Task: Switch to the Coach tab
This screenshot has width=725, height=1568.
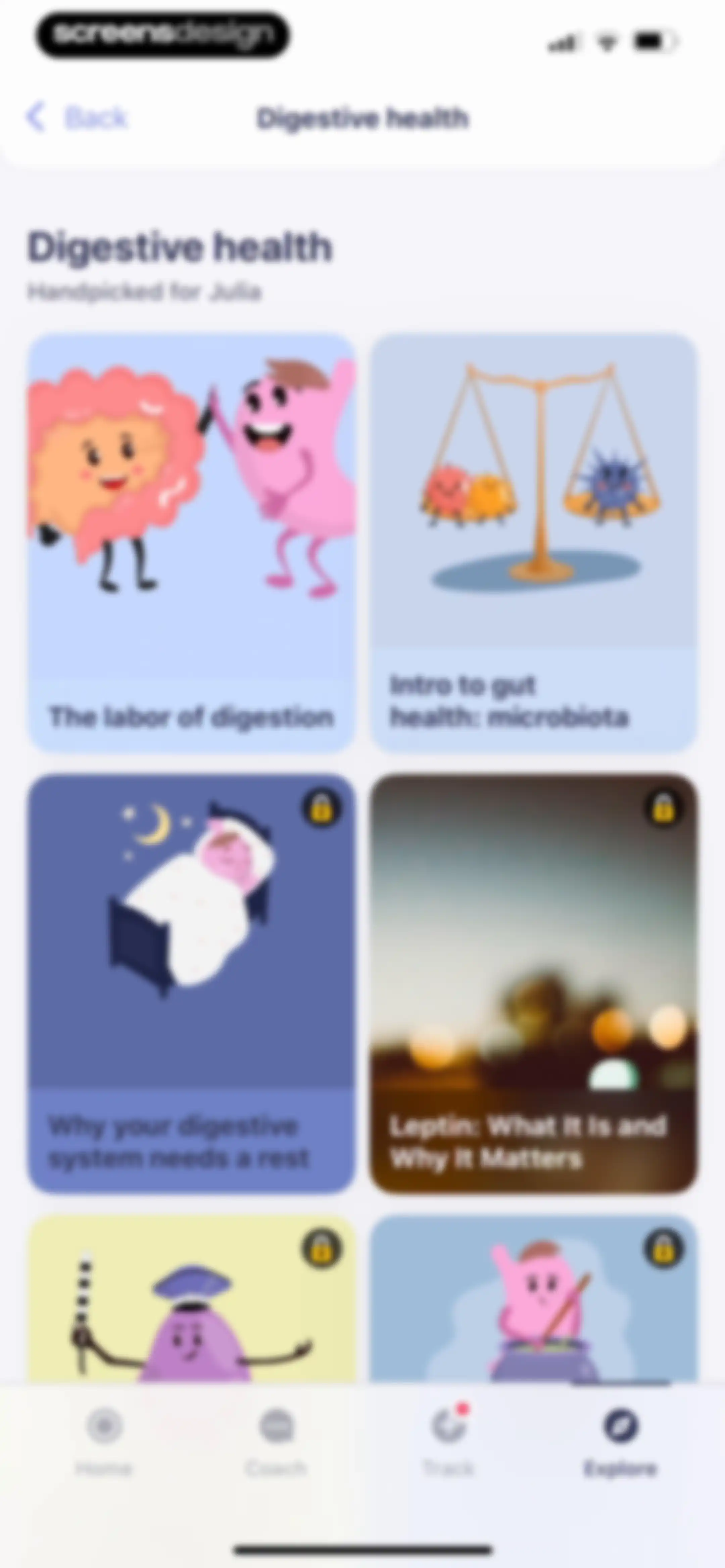Action: (x=276, y=1441)
